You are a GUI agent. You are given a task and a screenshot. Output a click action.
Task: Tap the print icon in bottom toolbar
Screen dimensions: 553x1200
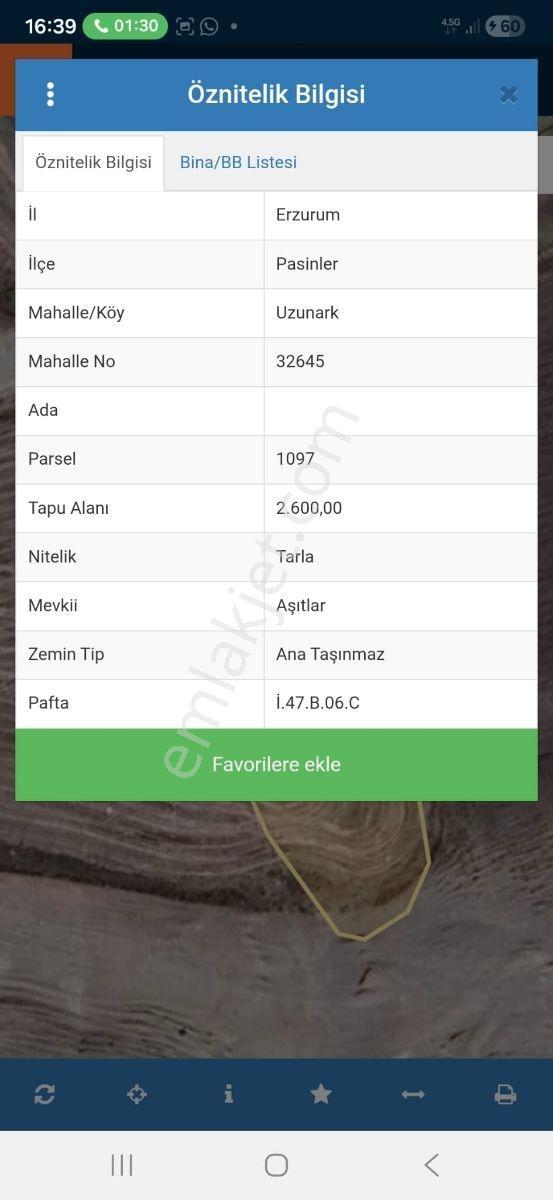[505, 1094]
